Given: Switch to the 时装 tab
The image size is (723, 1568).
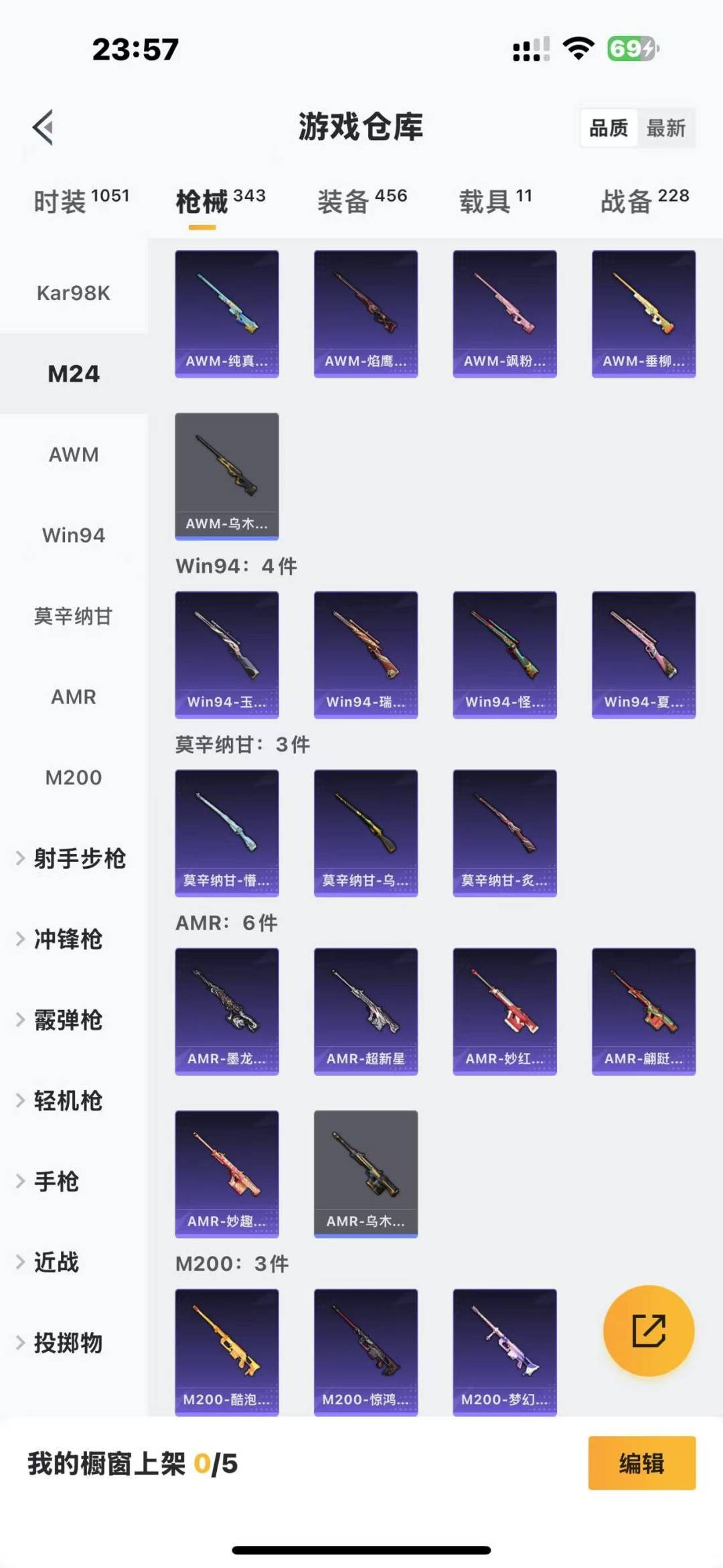Looking at the screenshot, I should coord(81,200).
